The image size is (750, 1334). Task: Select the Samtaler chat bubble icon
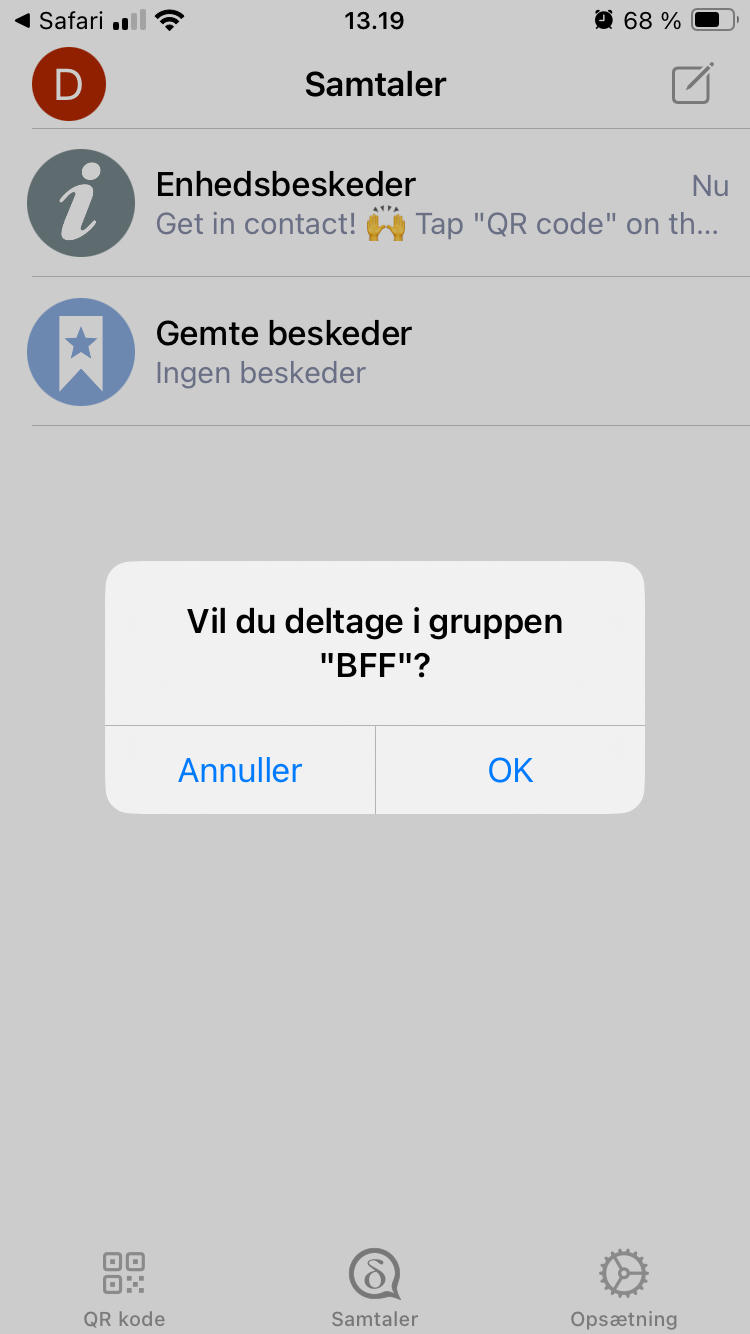click(375, 1274)
